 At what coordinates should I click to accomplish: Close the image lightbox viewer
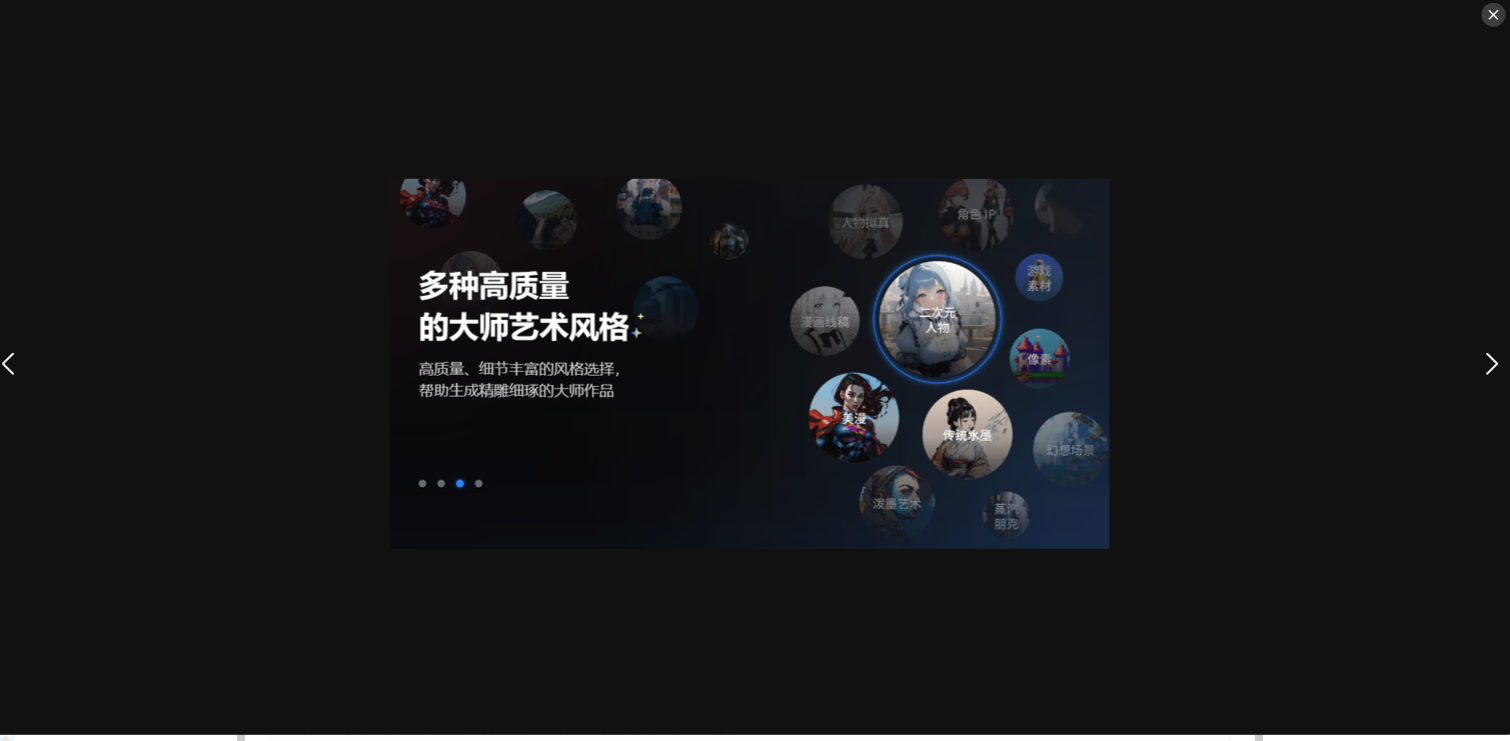1492,15
